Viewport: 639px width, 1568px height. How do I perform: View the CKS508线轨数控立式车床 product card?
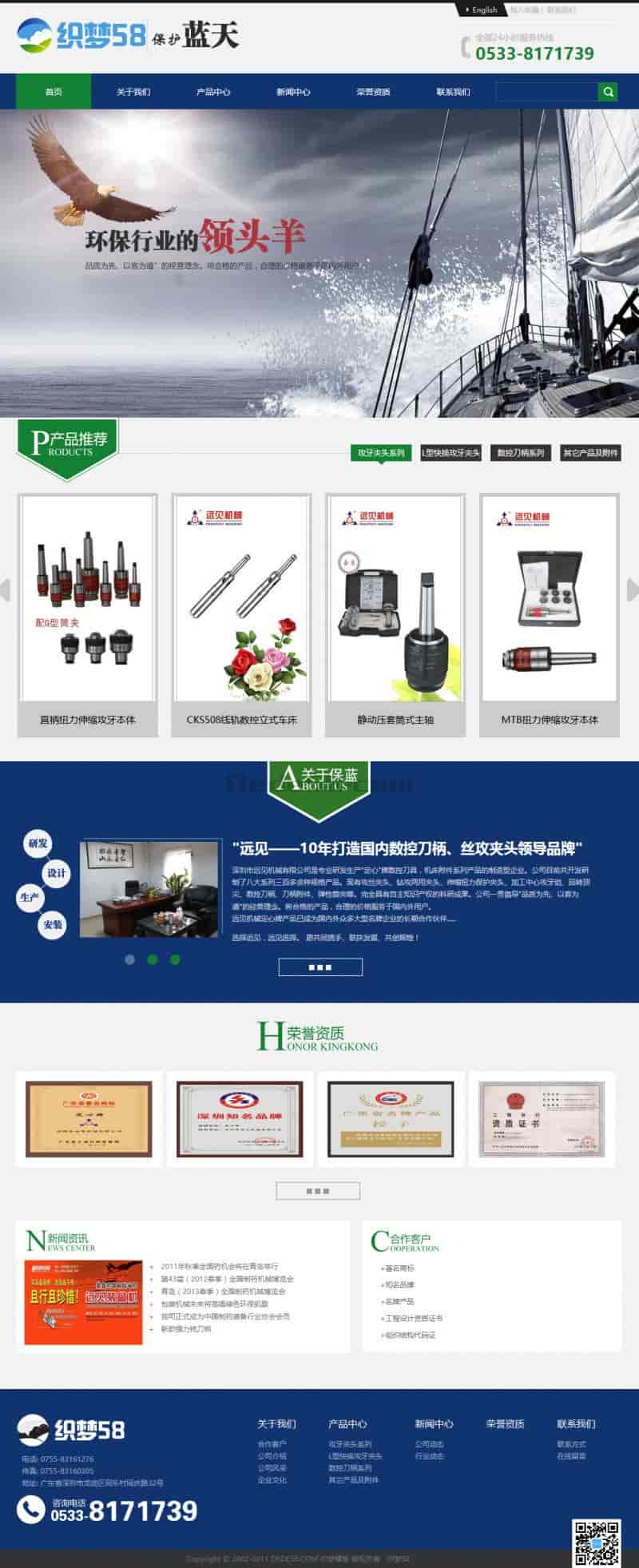[241, 615]
